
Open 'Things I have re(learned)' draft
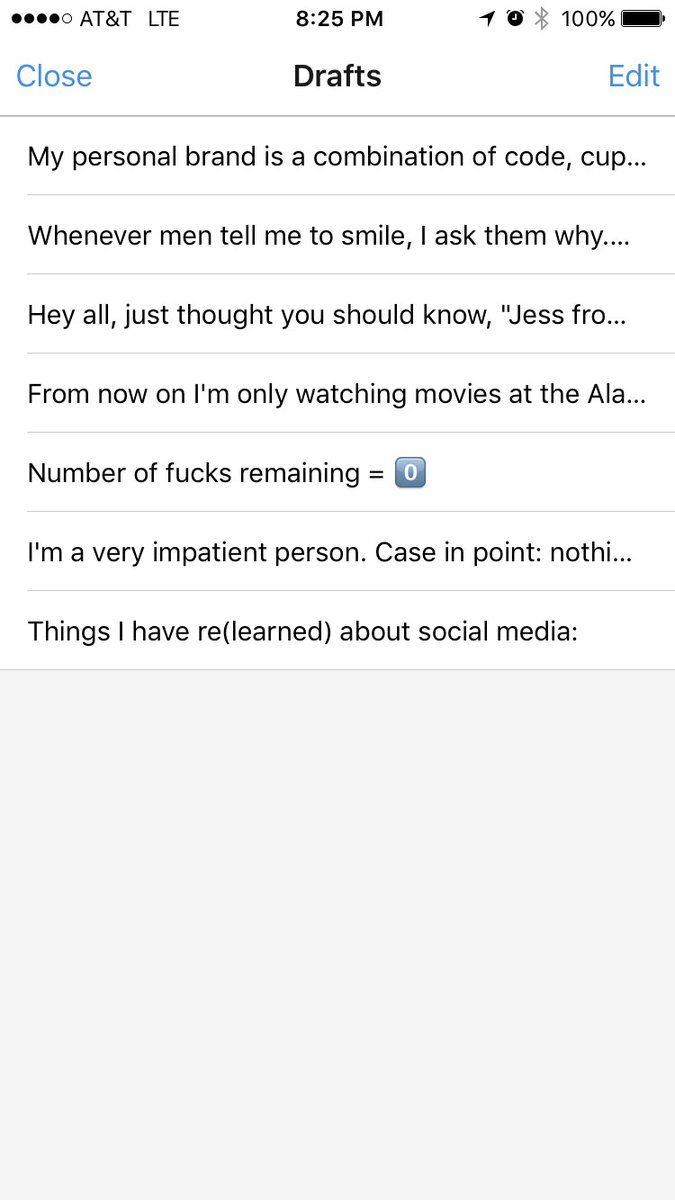337,630
